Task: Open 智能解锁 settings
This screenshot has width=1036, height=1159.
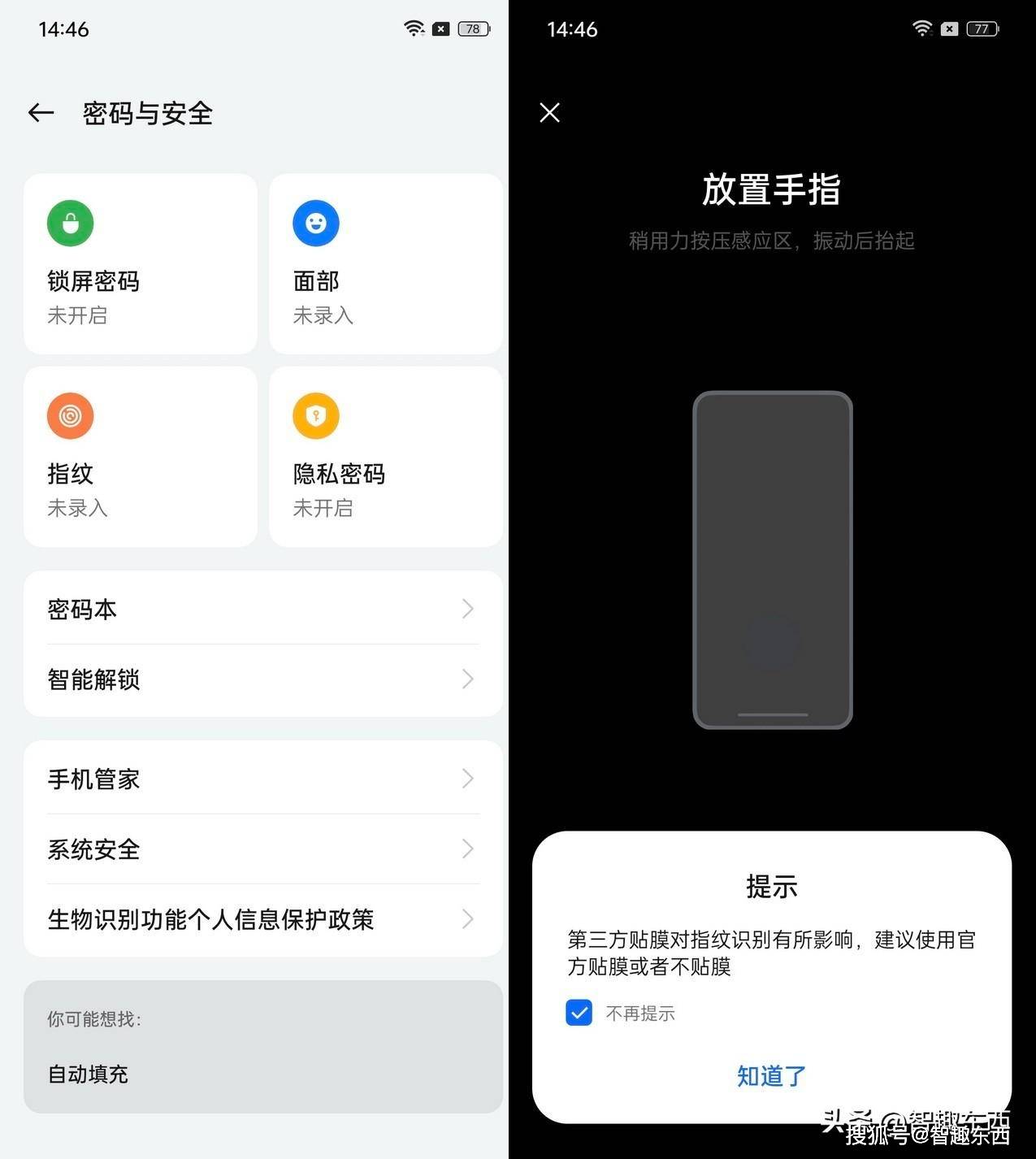Action: click(x=262, y=679)
